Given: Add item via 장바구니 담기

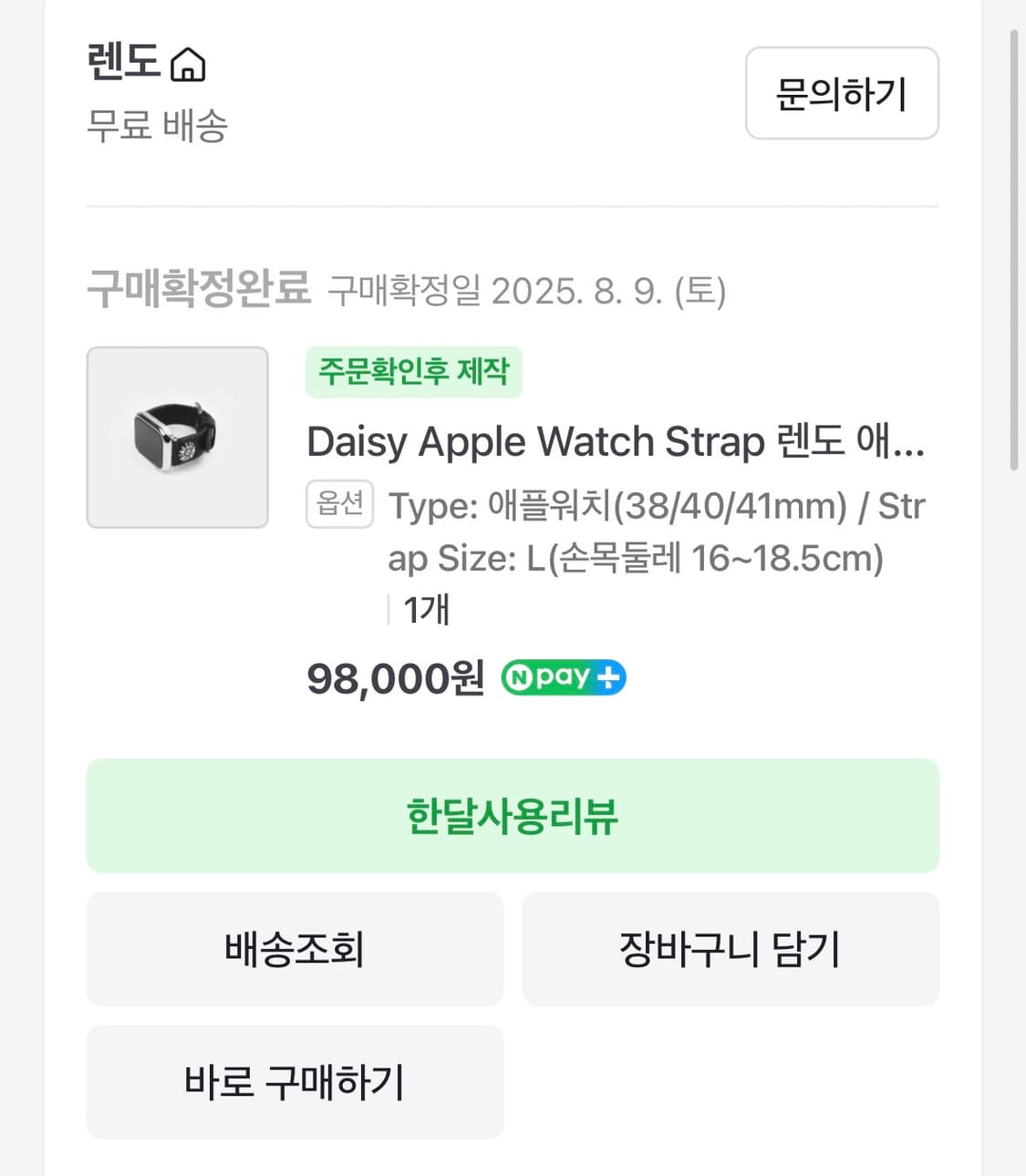Looking at the screenshot, I should point(730,949).
